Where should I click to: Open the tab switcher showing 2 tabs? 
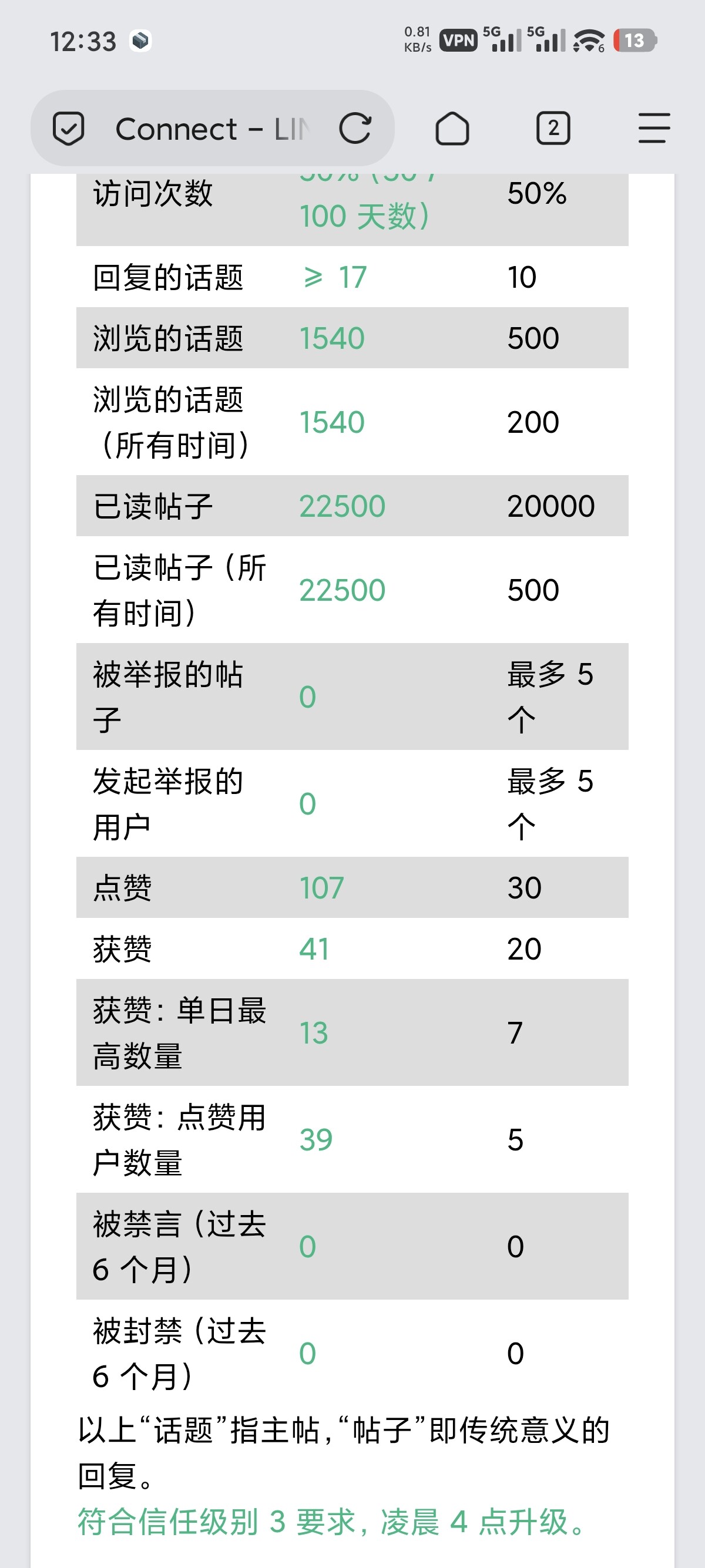[553, 129]
